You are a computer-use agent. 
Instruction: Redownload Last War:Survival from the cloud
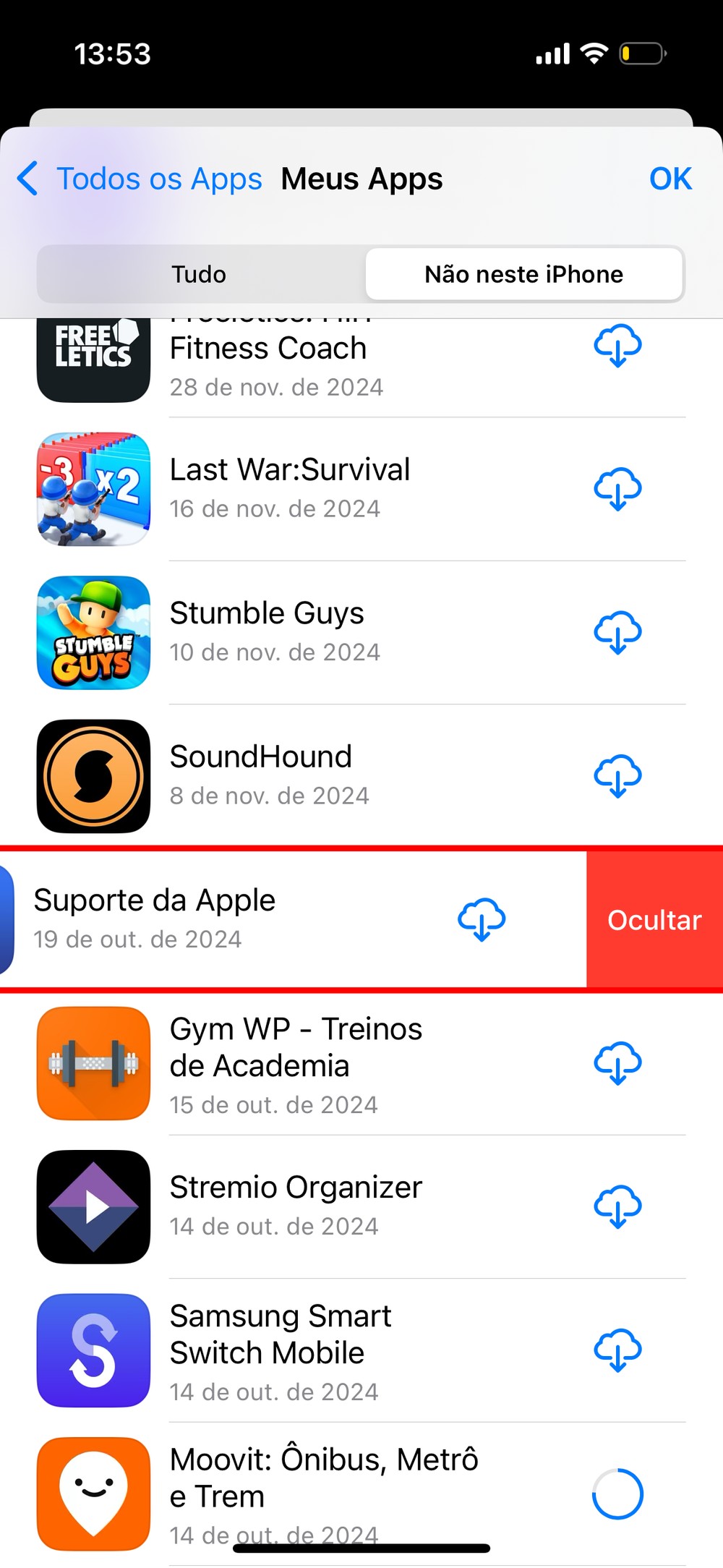pos(617,489)
